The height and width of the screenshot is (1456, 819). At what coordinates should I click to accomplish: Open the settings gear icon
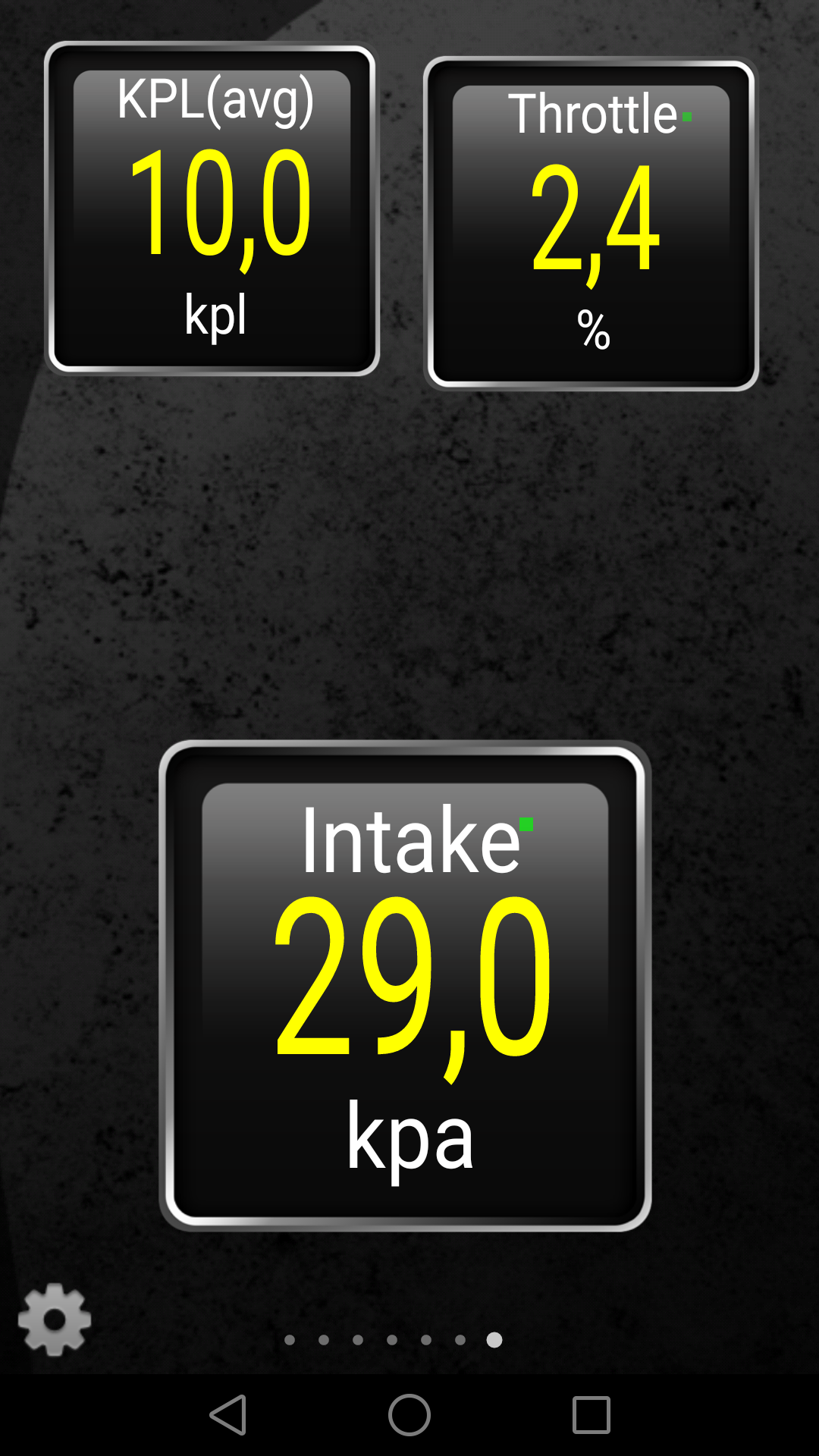(55, 1319)
